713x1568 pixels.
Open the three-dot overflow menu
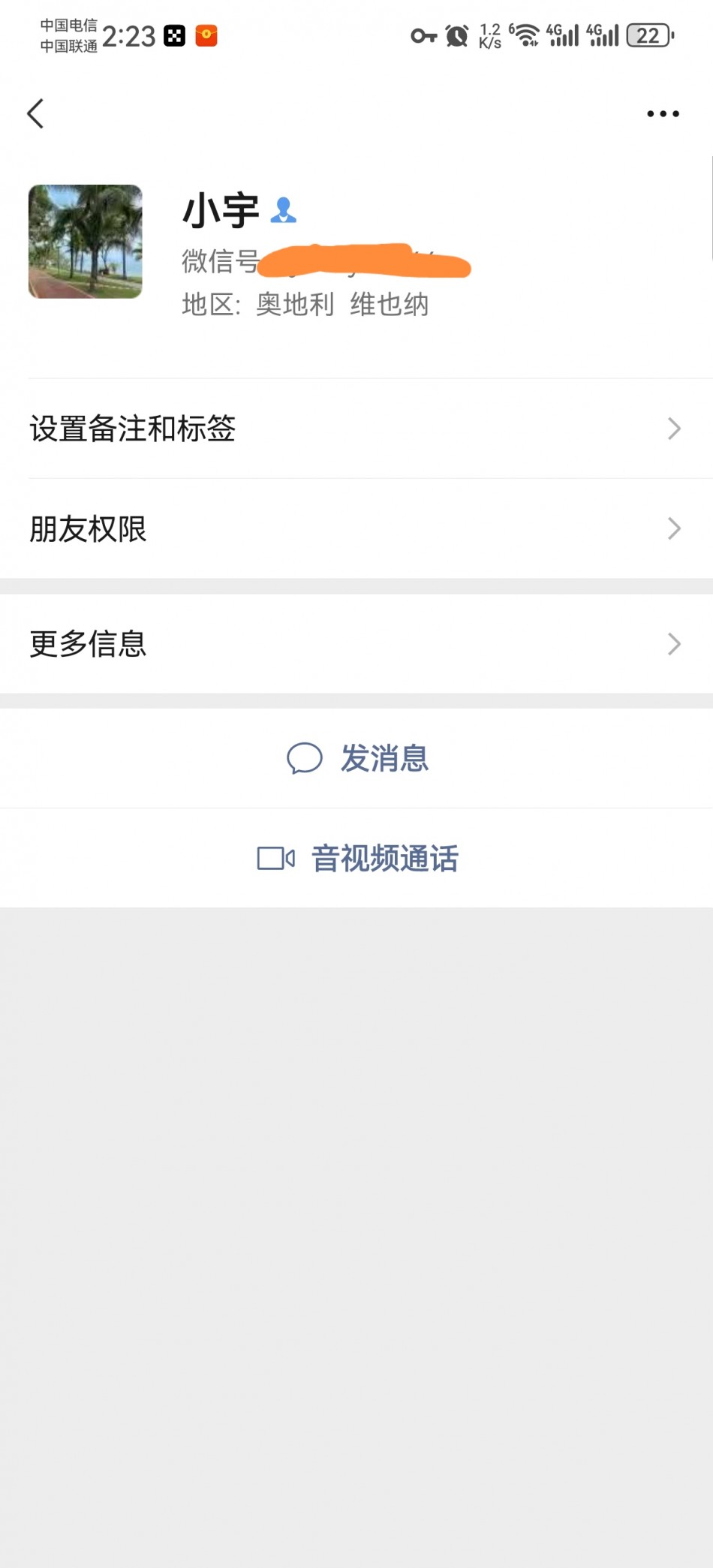pyautogui.click(x=663, y=114)
